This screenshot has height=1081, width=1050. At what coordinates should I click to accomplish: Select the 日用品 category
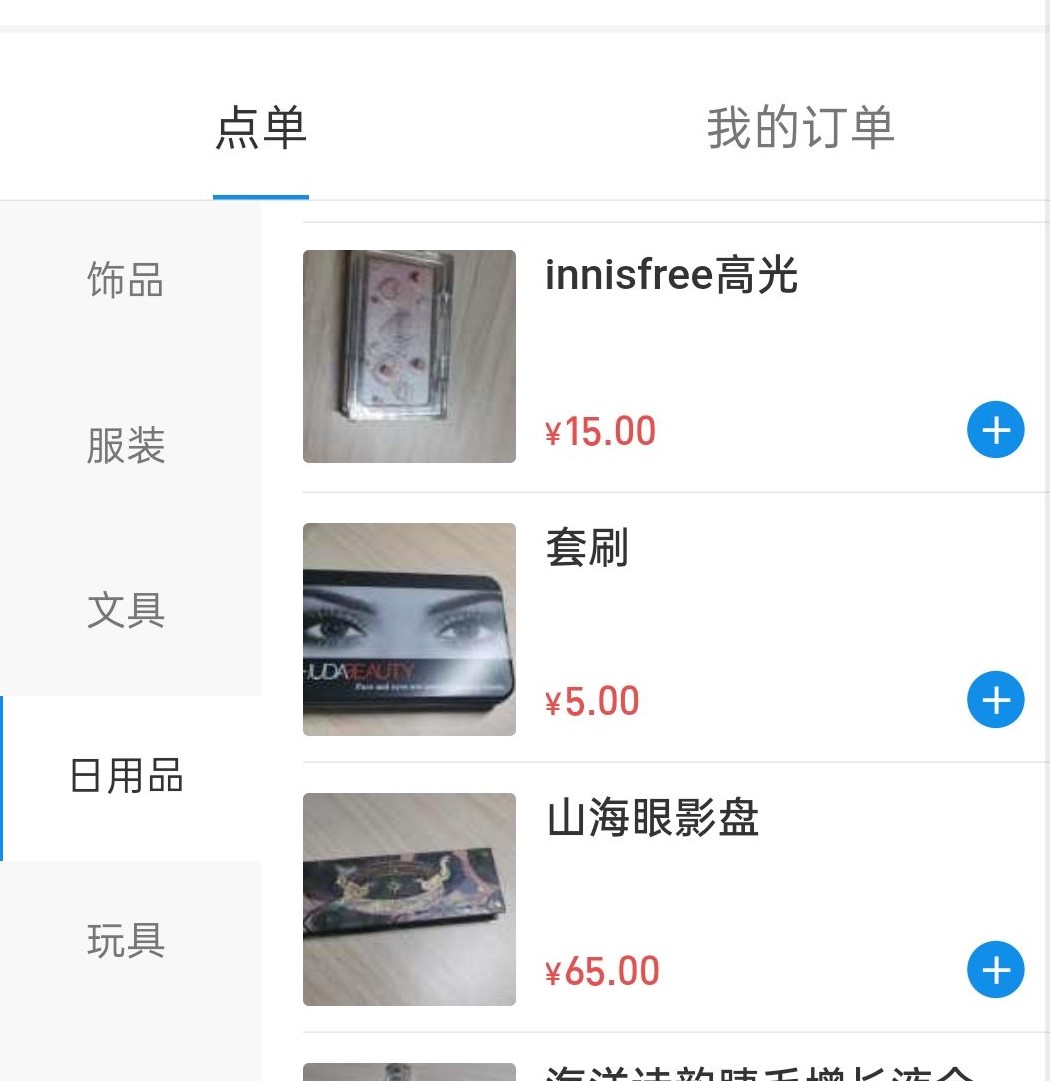pos(128,776)
